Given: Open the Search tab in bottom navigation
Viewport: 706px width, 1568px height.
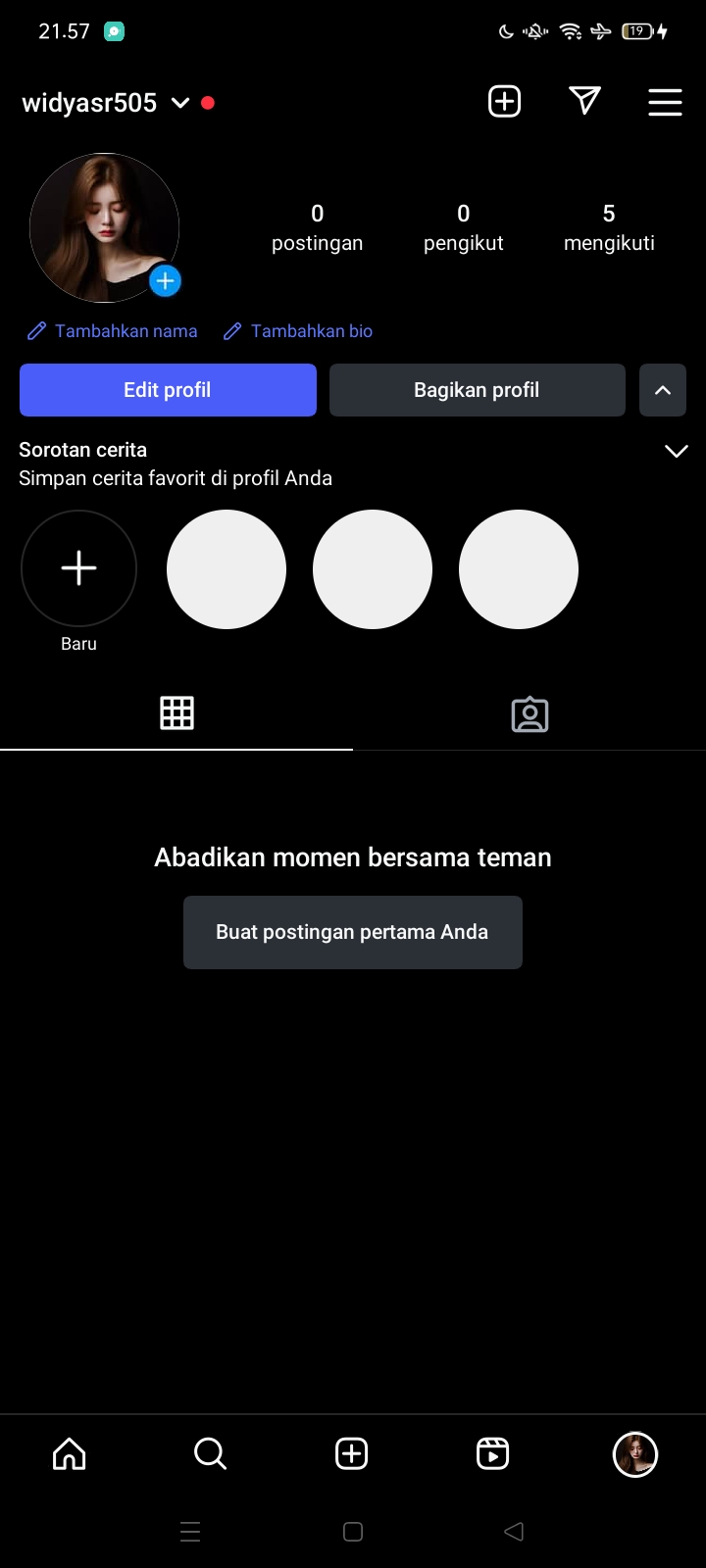Looking at the screenshot, I should pyautogui.click(x=210, y=1453).
